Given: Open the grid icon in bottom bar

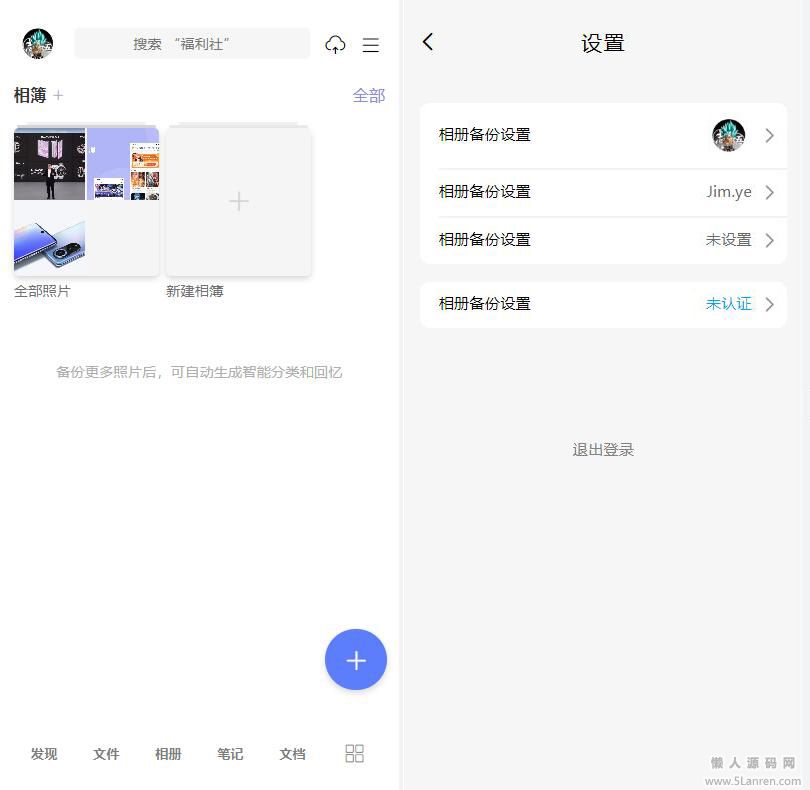Looking at the screenshot, I should point(354,754).
